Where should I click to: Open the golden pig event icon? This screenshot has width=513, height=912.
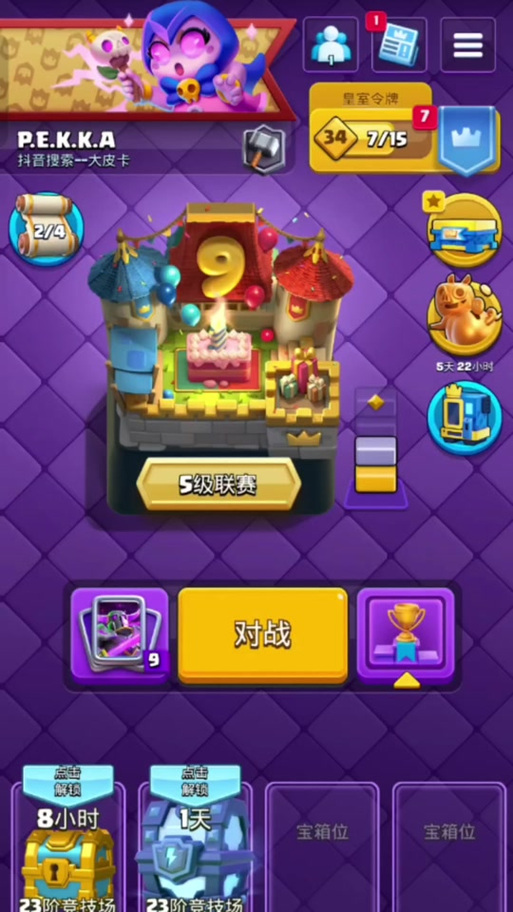(x=465, y=315)
